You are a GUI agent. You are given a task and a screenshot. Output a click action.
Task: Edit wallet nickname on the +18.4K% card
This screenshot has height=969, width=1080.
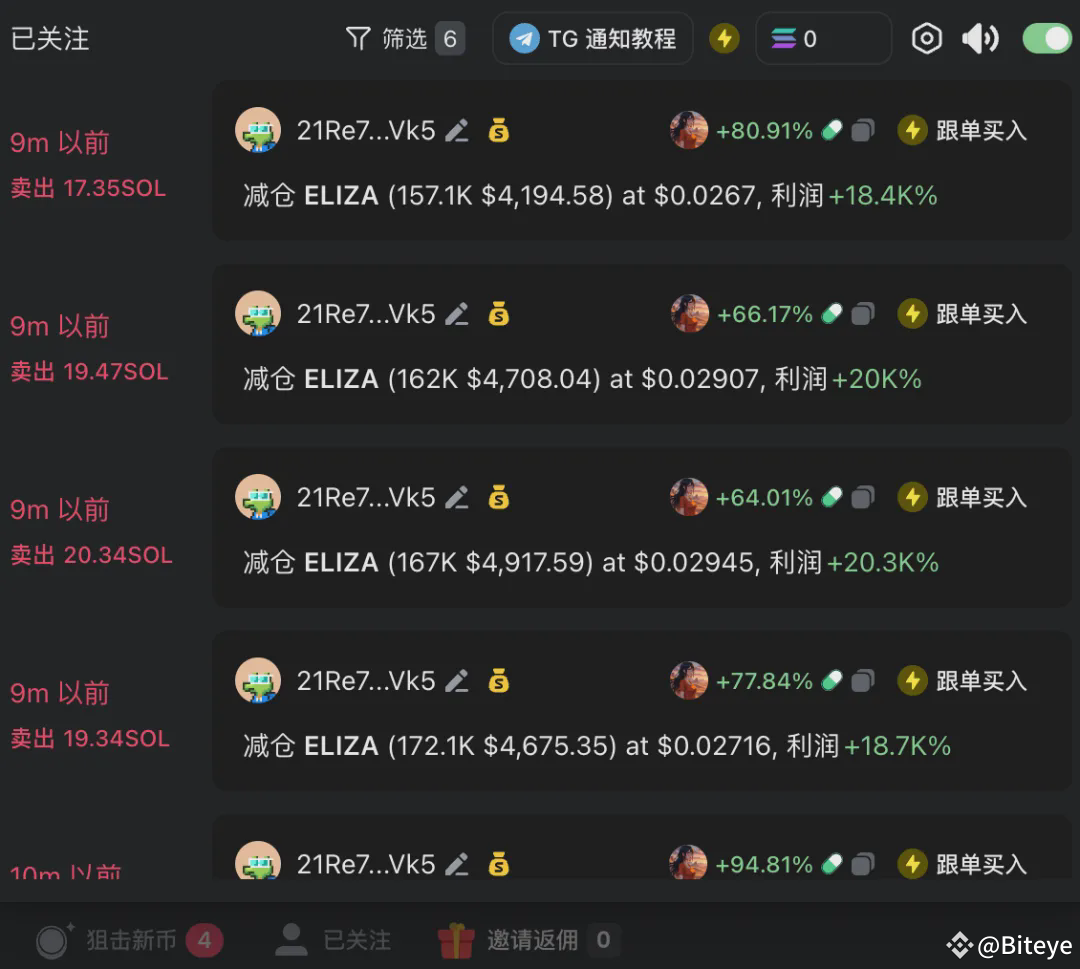457,130
